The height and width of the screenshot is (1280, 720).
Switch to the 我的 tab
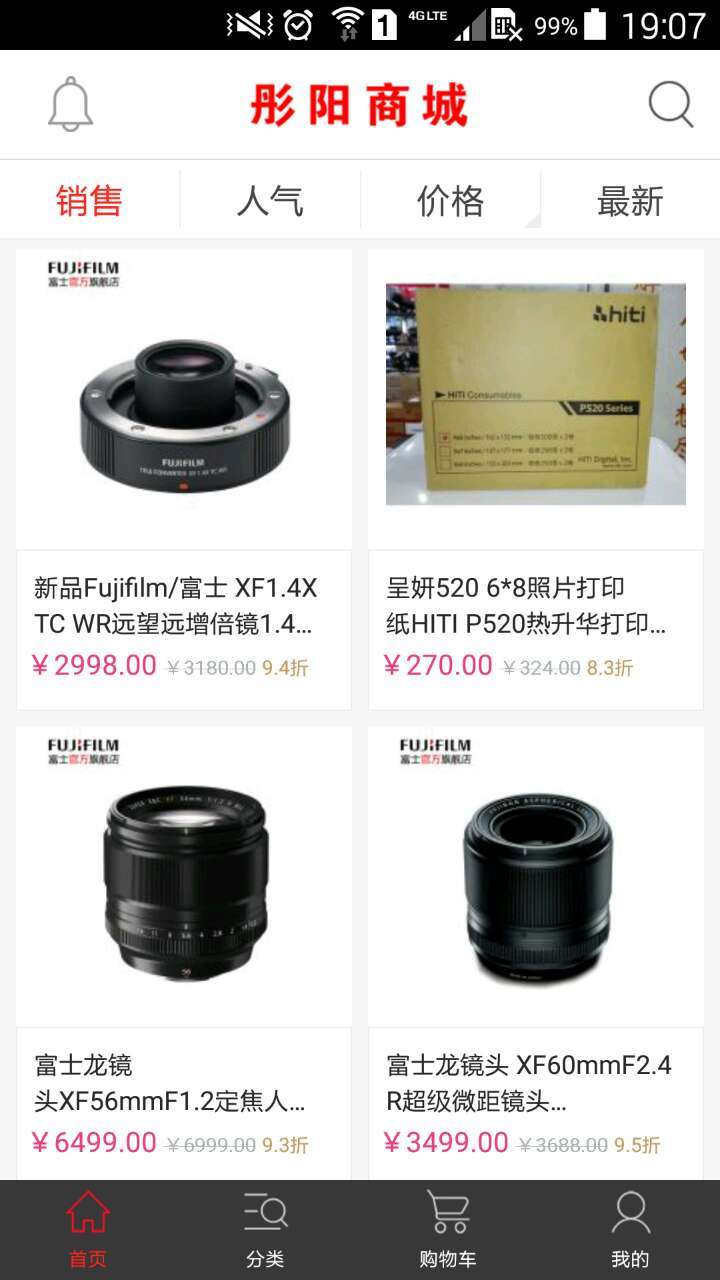[x=630, y=1230]
